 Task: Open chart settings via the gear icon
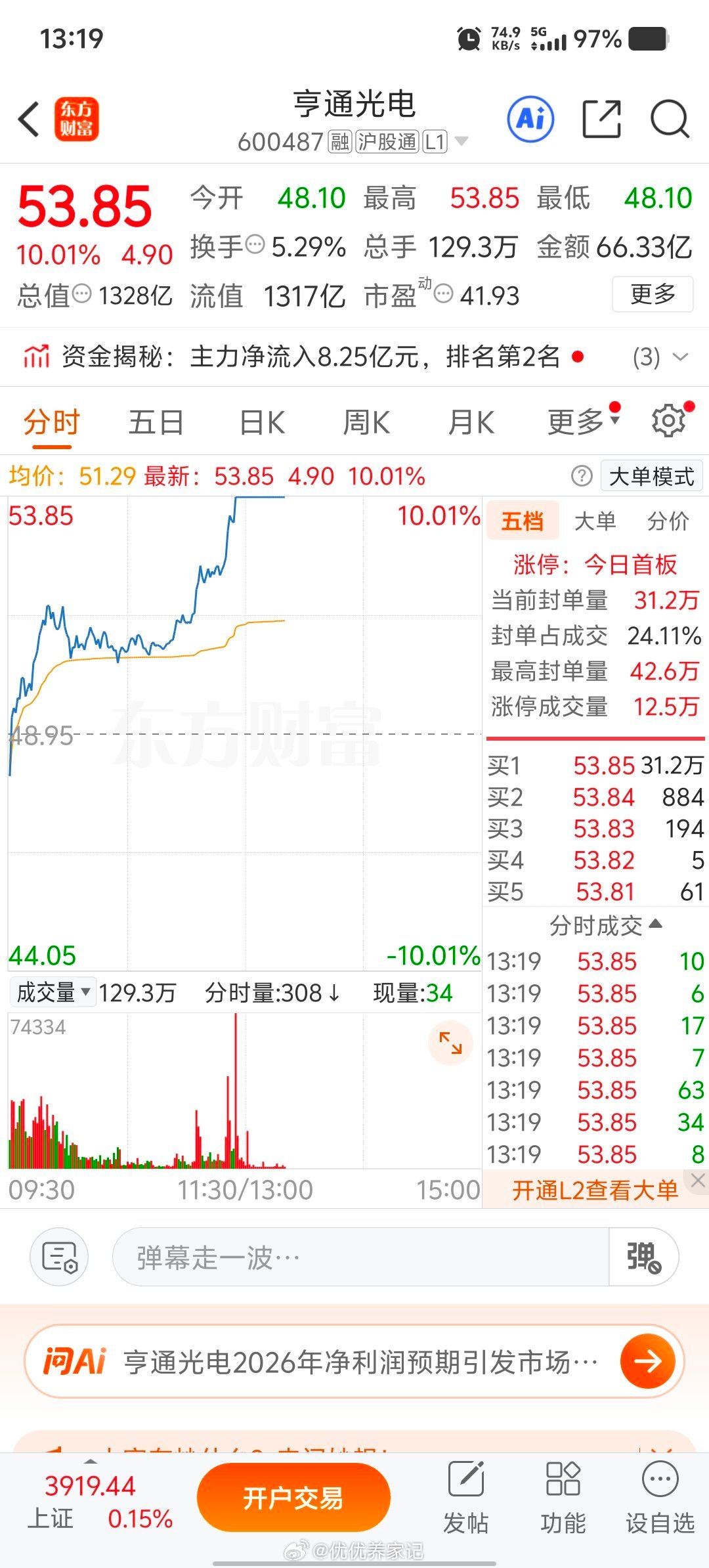(668, 421)
